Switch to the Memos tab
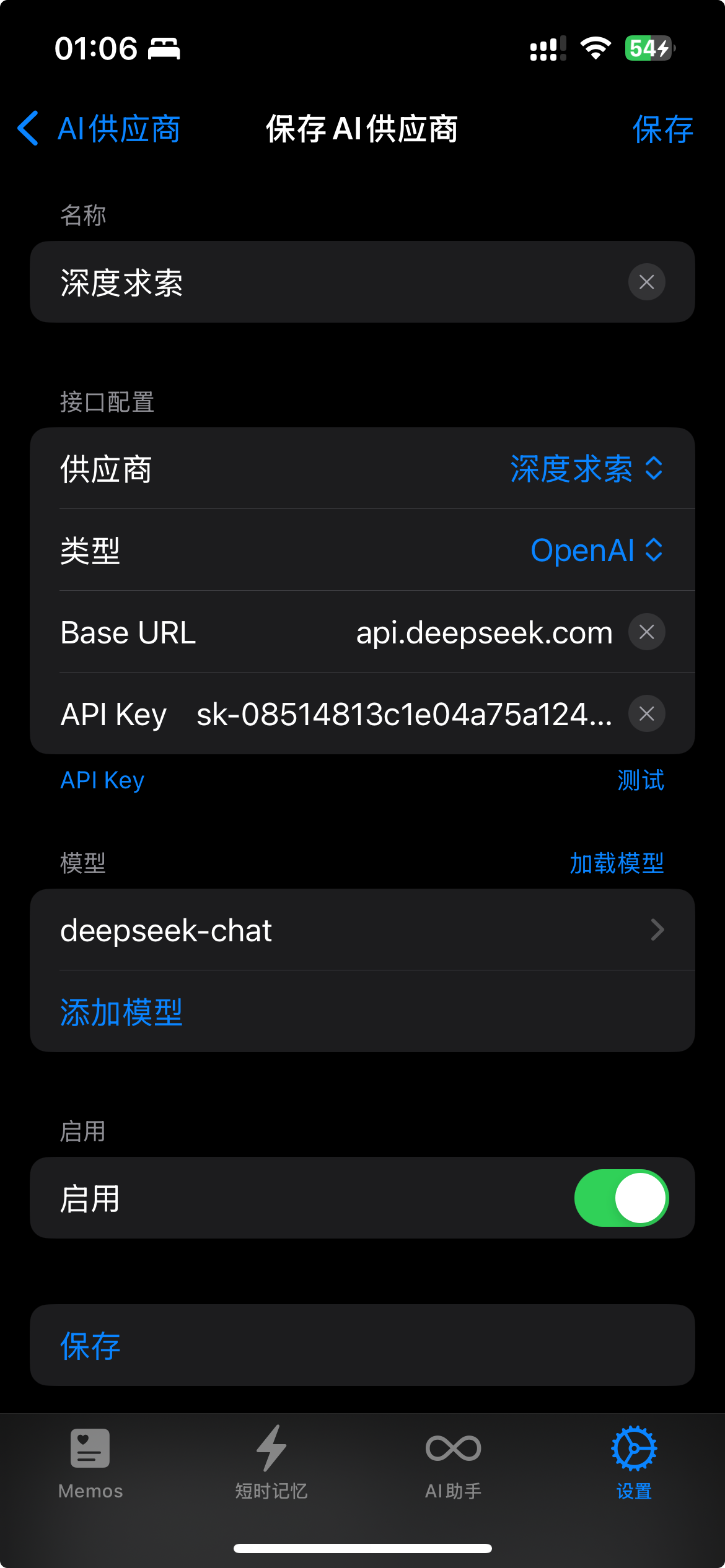This screenshot has width=725, height=1568. 90,1463
